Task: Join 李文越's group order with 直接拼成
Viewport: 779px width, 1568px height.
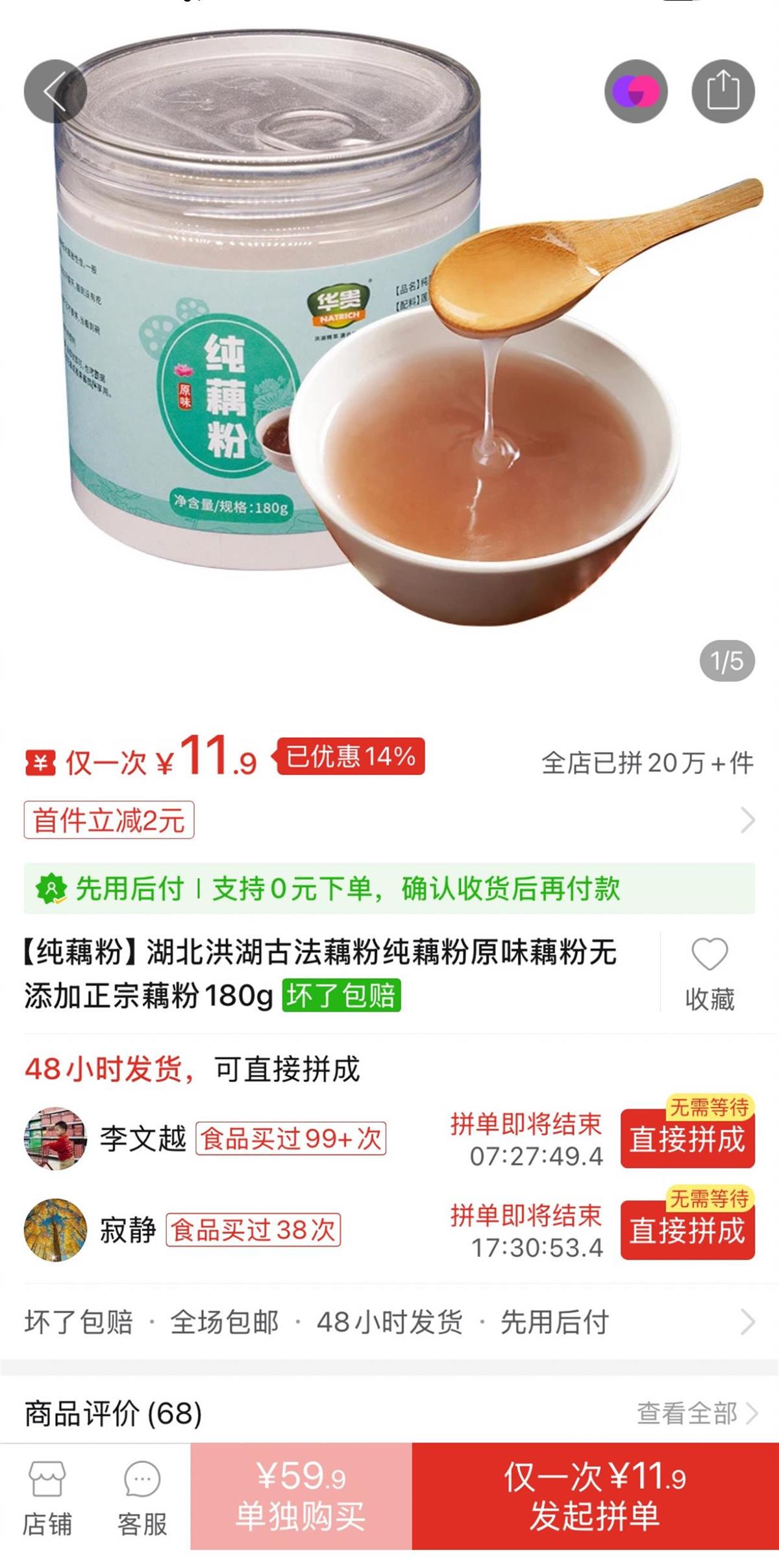Action: tap(687, 1140)
